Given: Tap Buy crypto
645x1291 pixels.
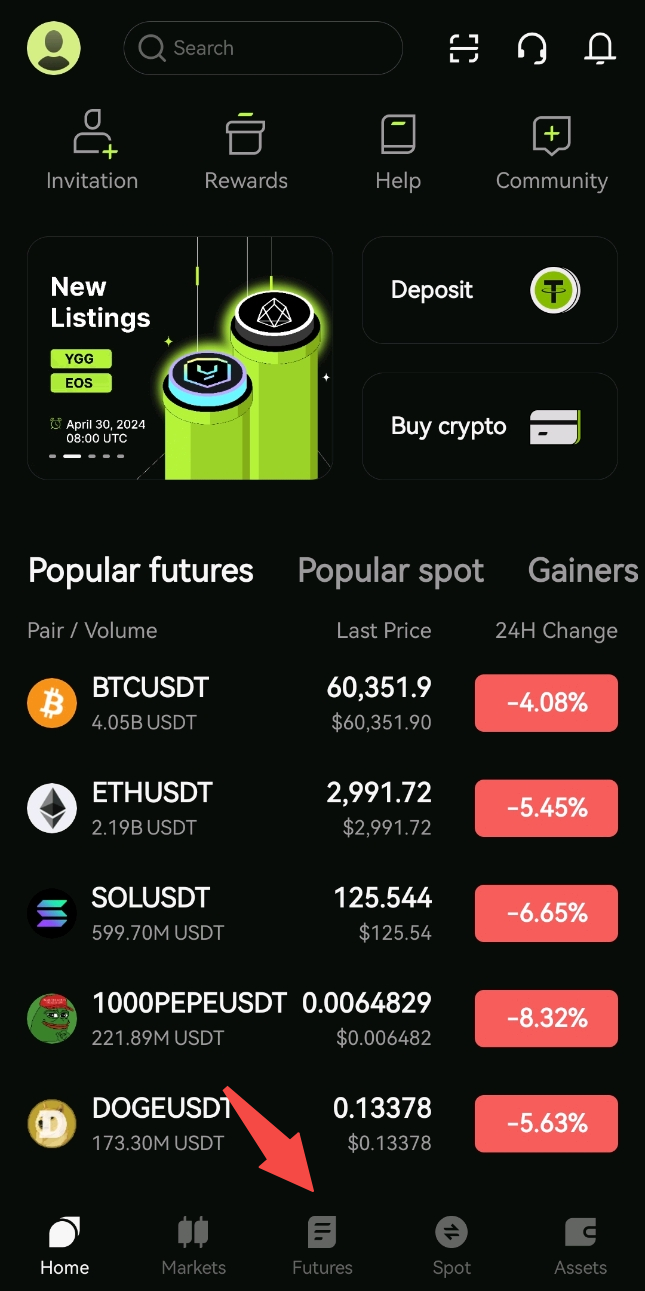Looking at the screenshot, I should pos(490,426).
